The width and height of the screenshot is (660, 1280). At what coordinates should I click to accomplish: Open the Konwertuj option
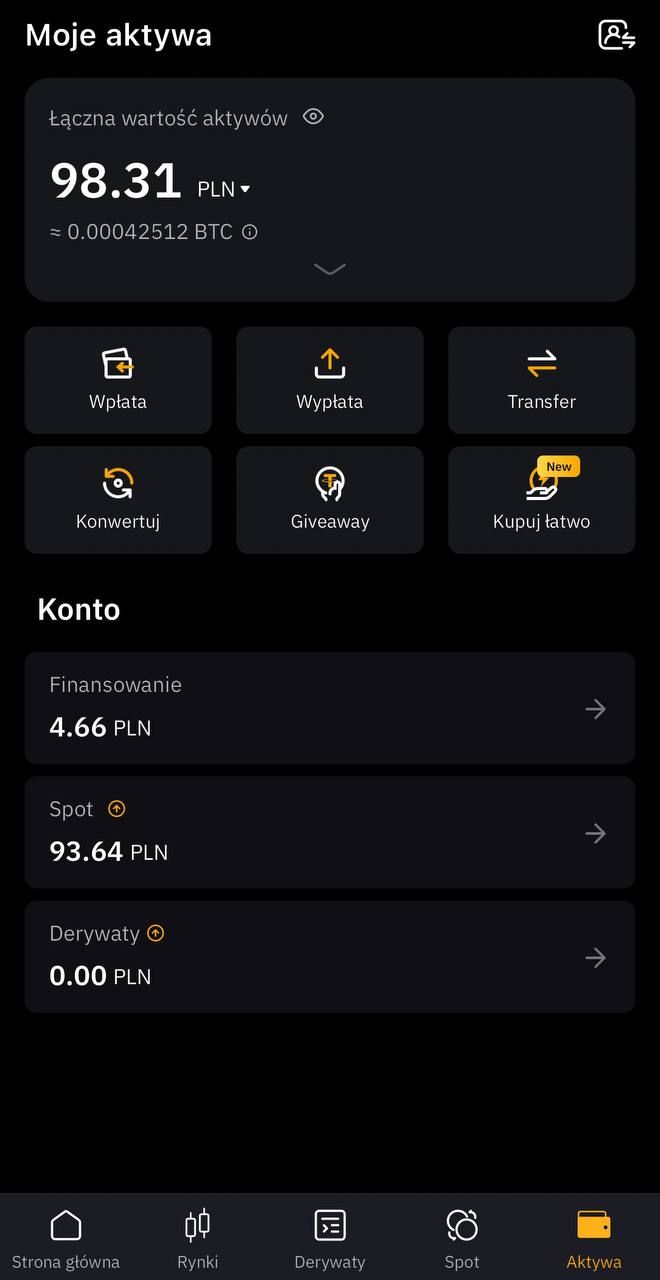pyautogui.click(x=118, y=500)
